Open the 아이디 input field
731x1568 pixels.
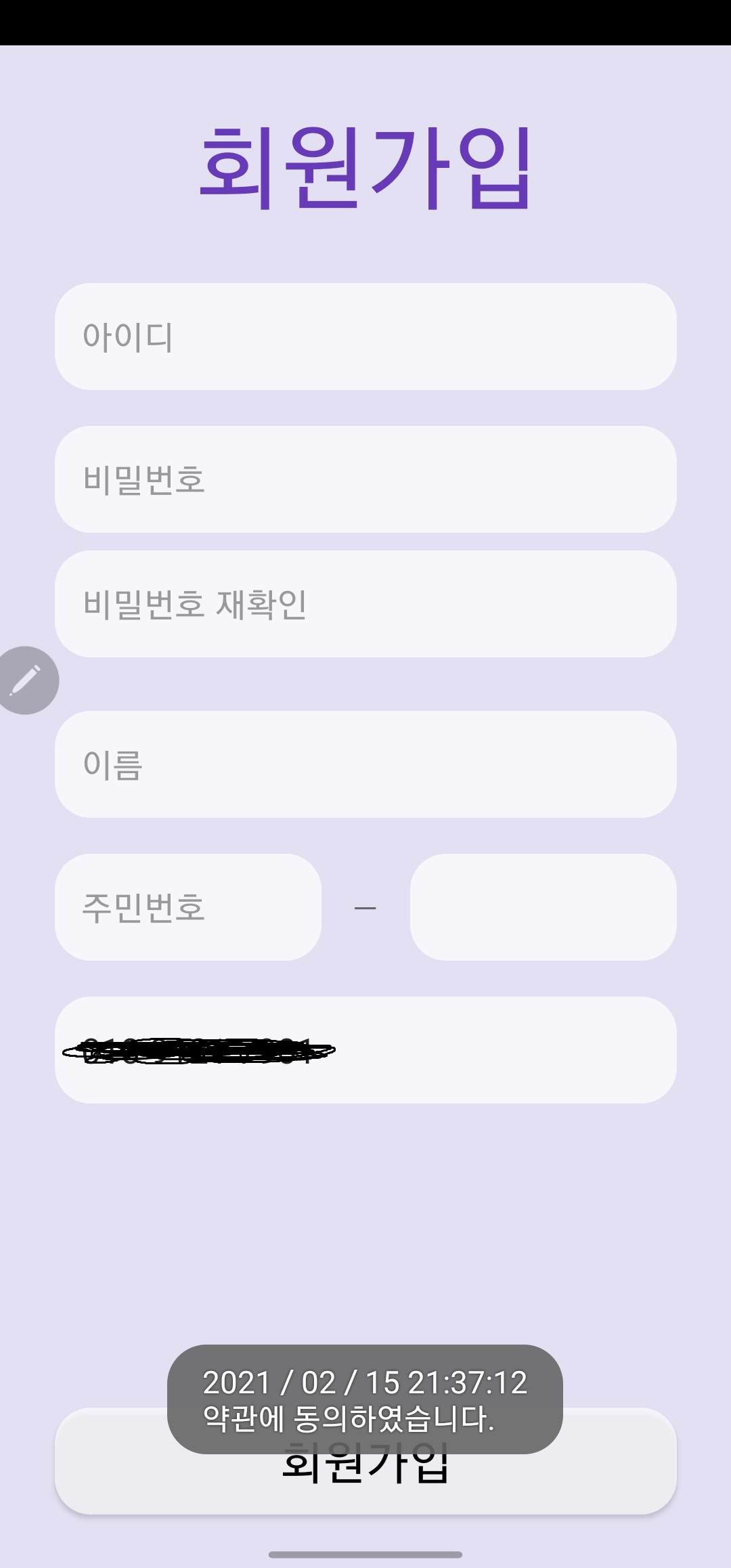click(x=365, y=337)
